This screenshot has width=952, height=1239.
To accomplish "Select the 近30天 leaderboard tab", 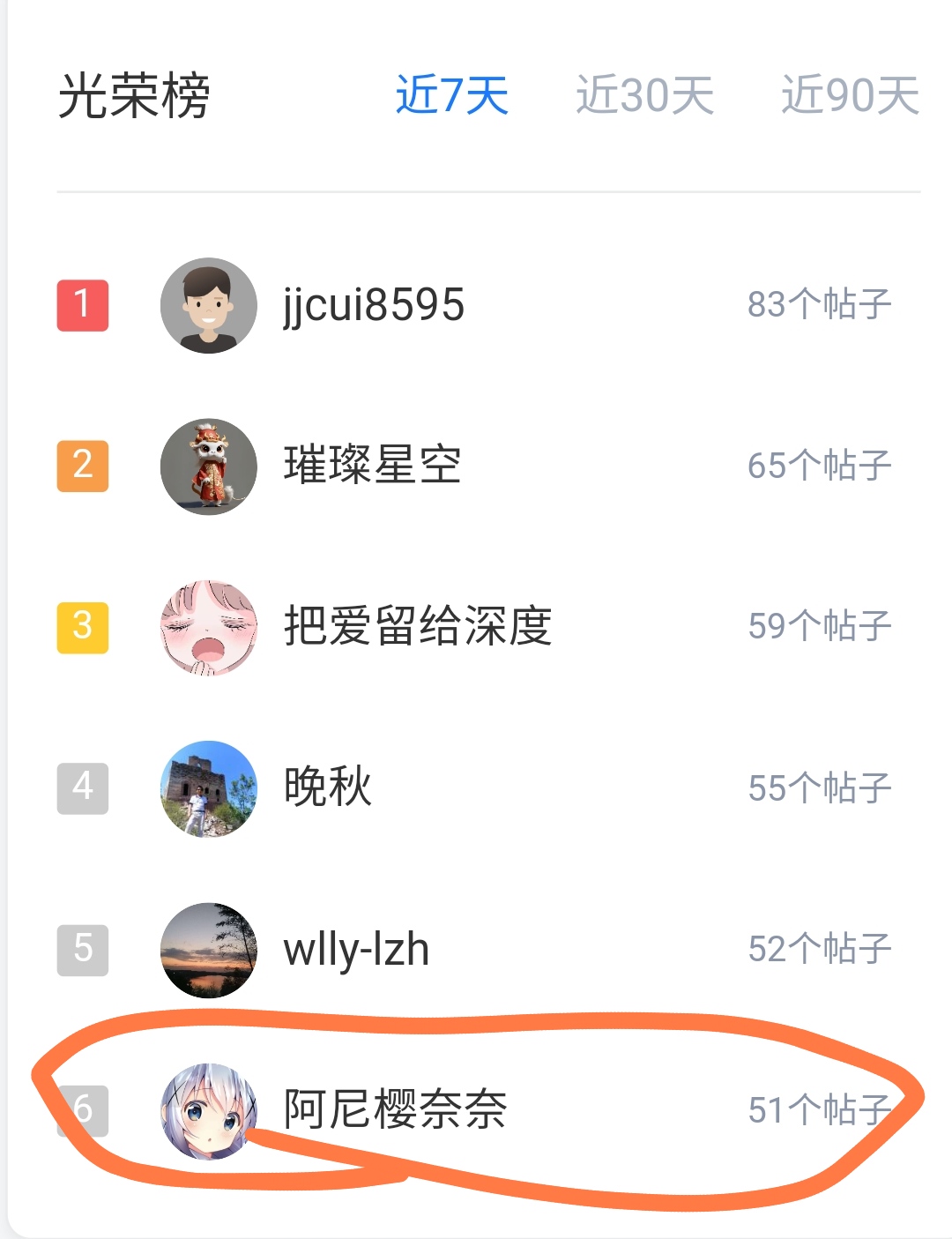I will click(644, 95).
